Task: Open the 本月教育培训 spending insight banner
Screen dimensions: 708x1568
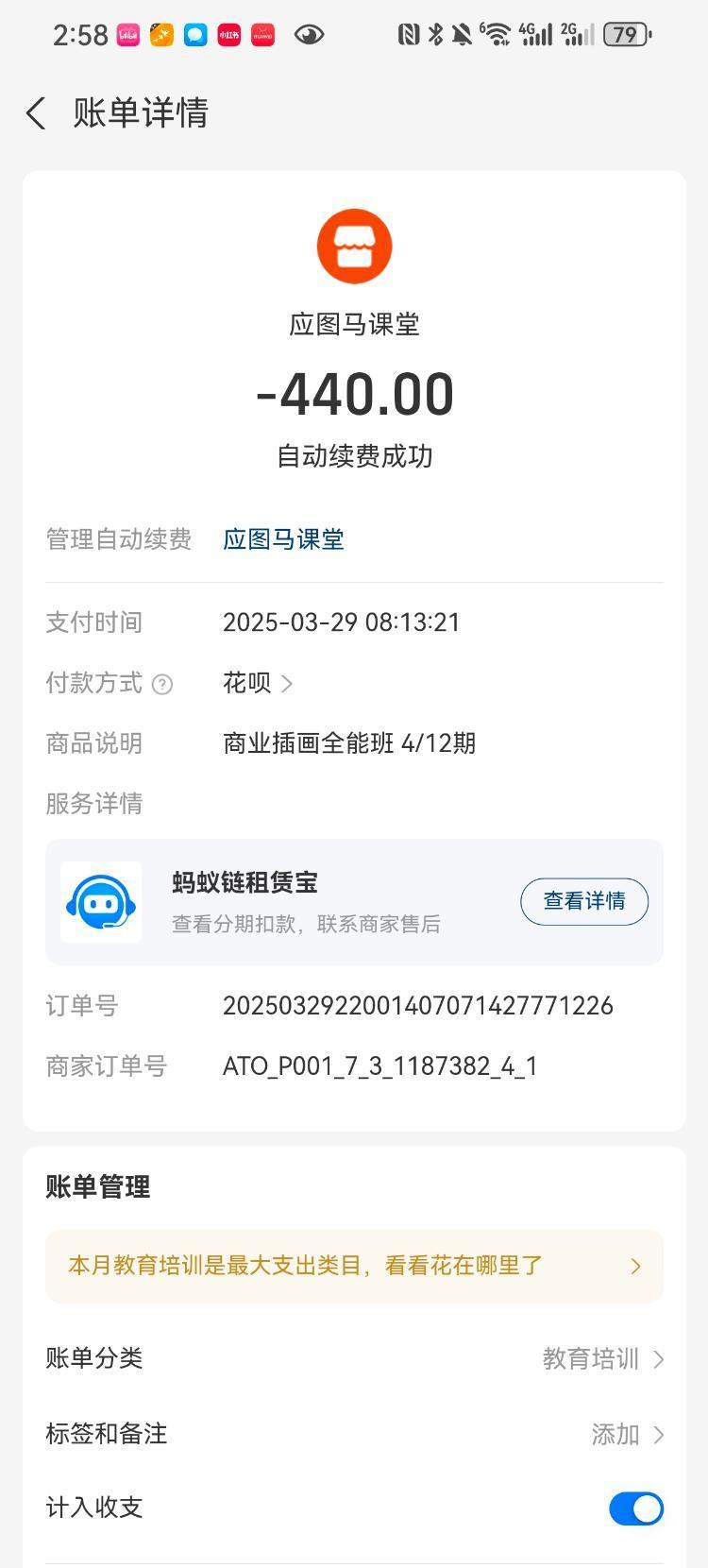Action: pyautogui.click(x=354, y=1266)
